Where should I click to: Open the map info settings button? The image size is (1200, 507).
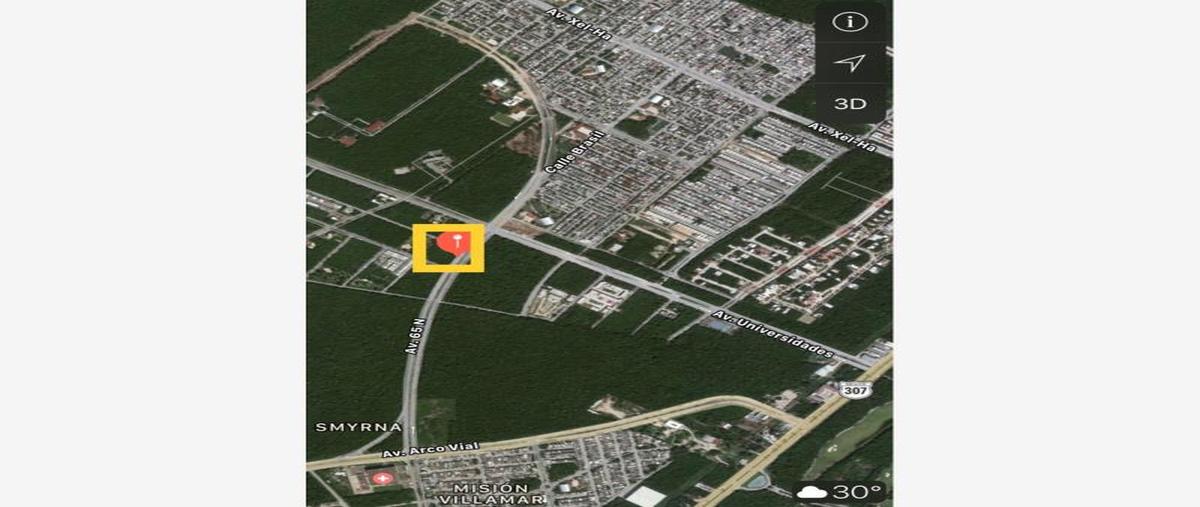tap(850, 22)
